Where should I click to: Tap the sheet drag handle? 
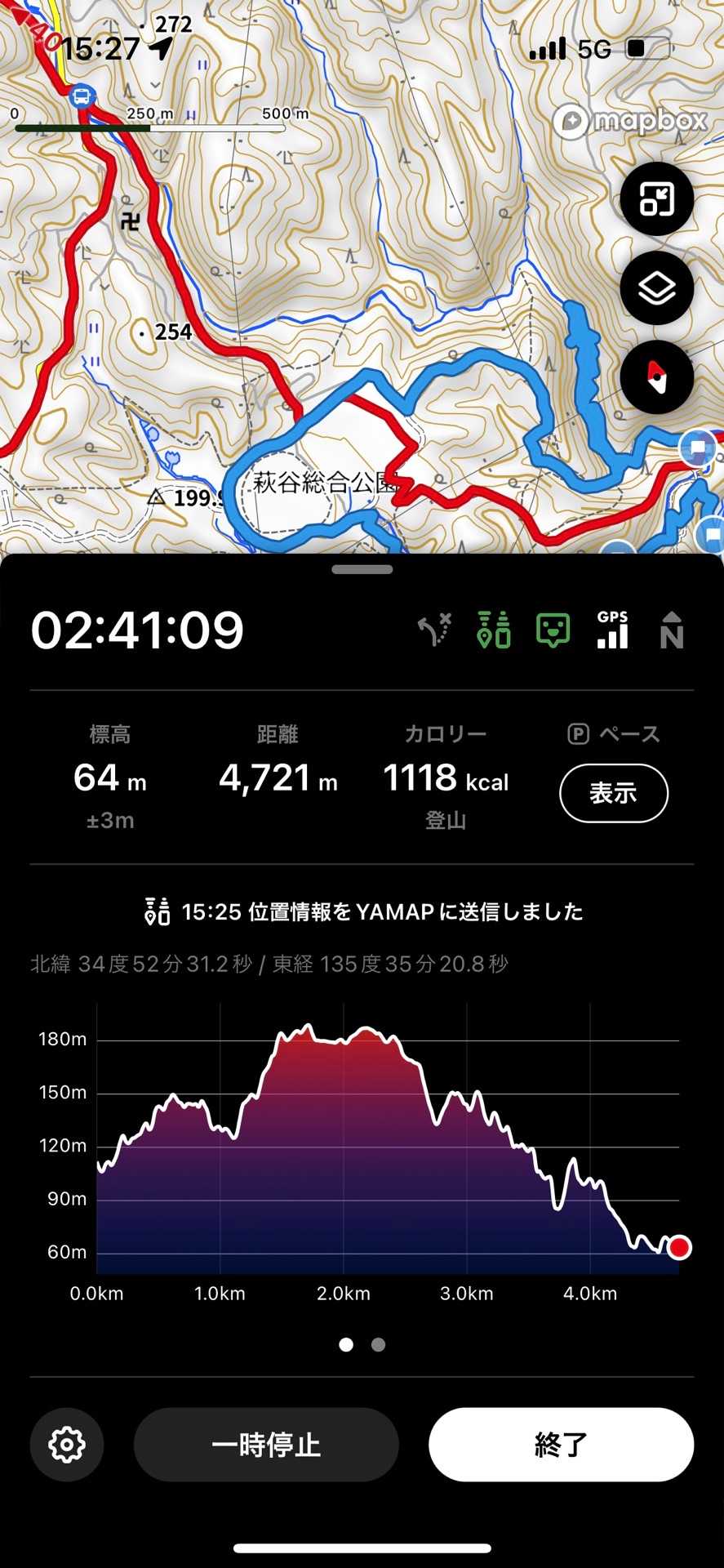[362, 569]
